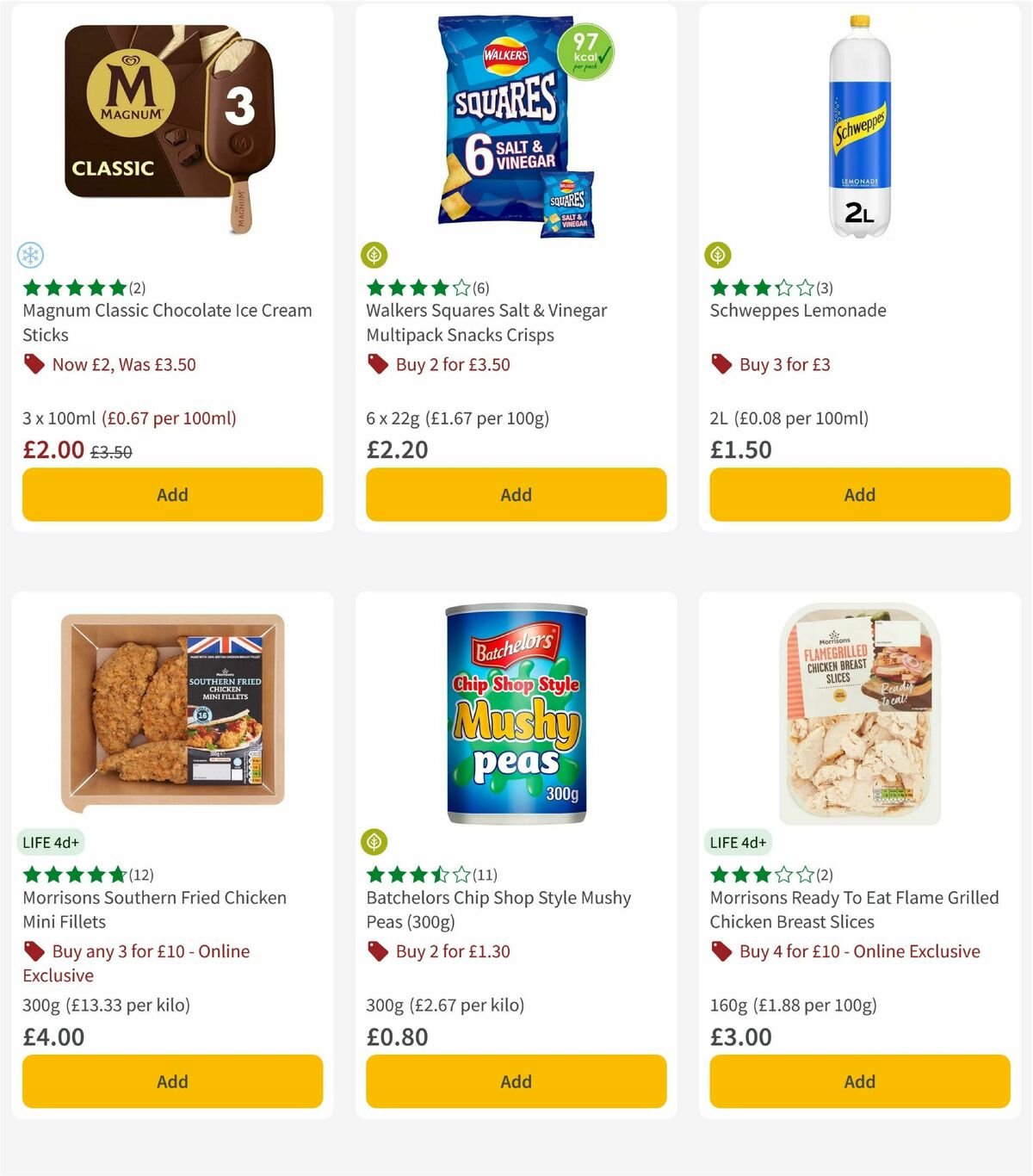
Task: Click the star rating on Southern Fried Chicken Mini Fillets
Action: click(74, 875)
